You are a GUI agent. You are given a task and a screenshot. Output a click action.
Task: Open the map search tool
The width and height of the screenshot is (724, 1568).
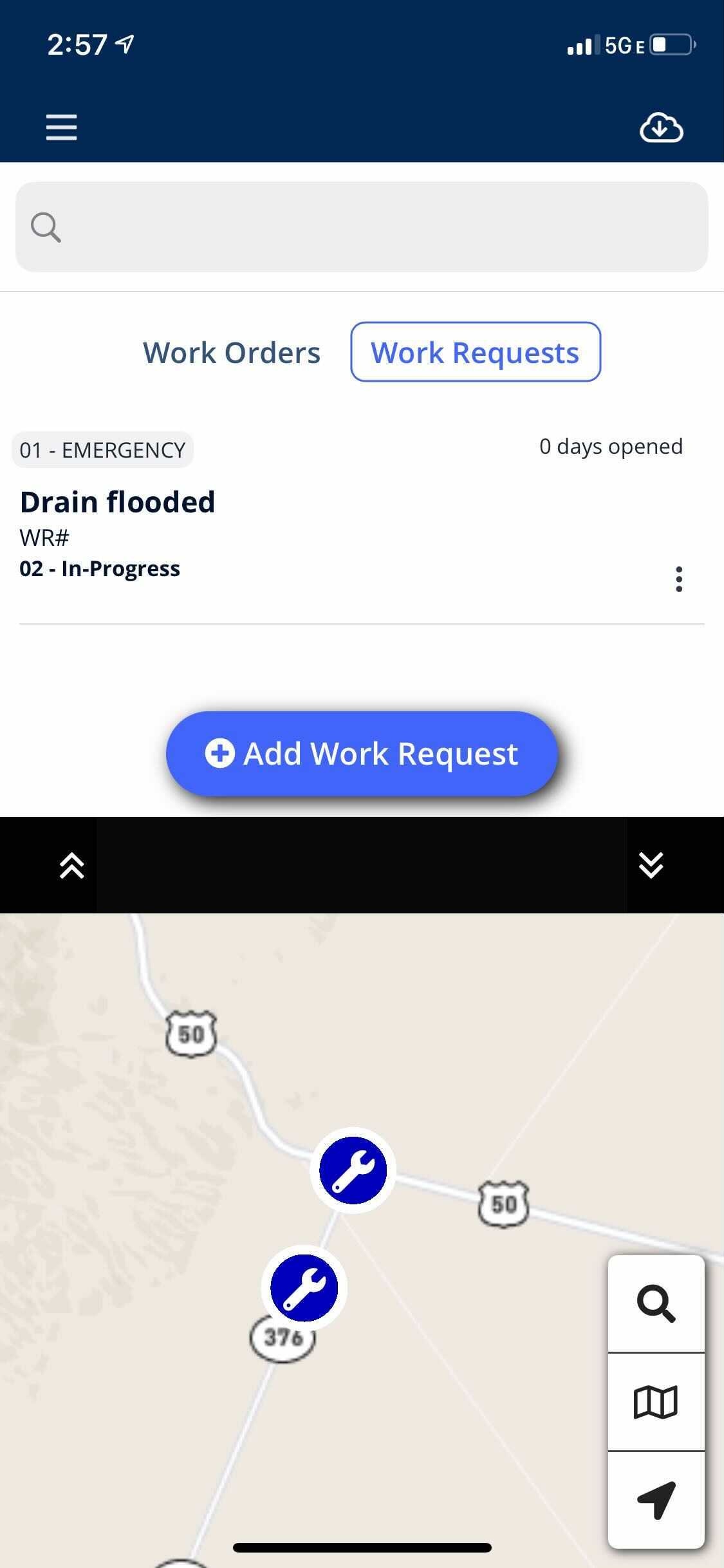[x=656, y=1304]
